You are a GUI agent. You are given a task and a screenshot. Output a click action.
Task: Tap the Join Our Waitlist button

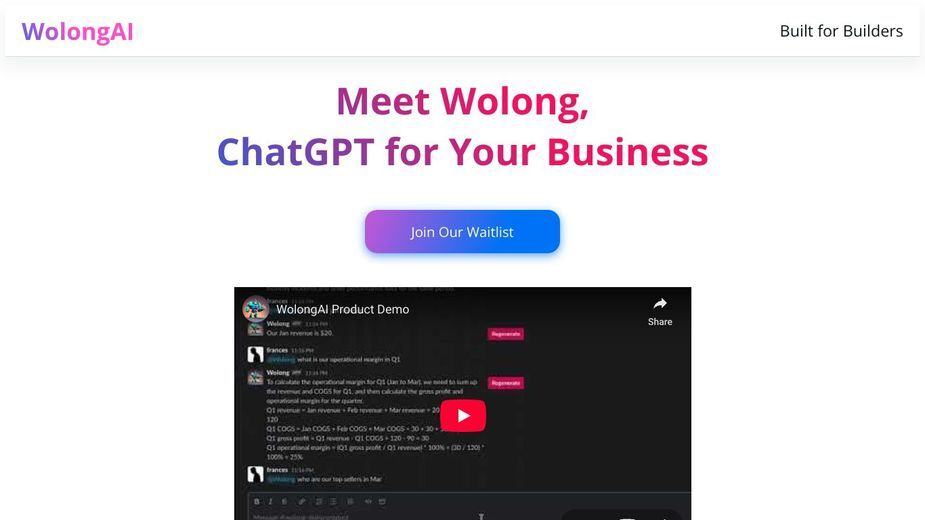[462, 232]
